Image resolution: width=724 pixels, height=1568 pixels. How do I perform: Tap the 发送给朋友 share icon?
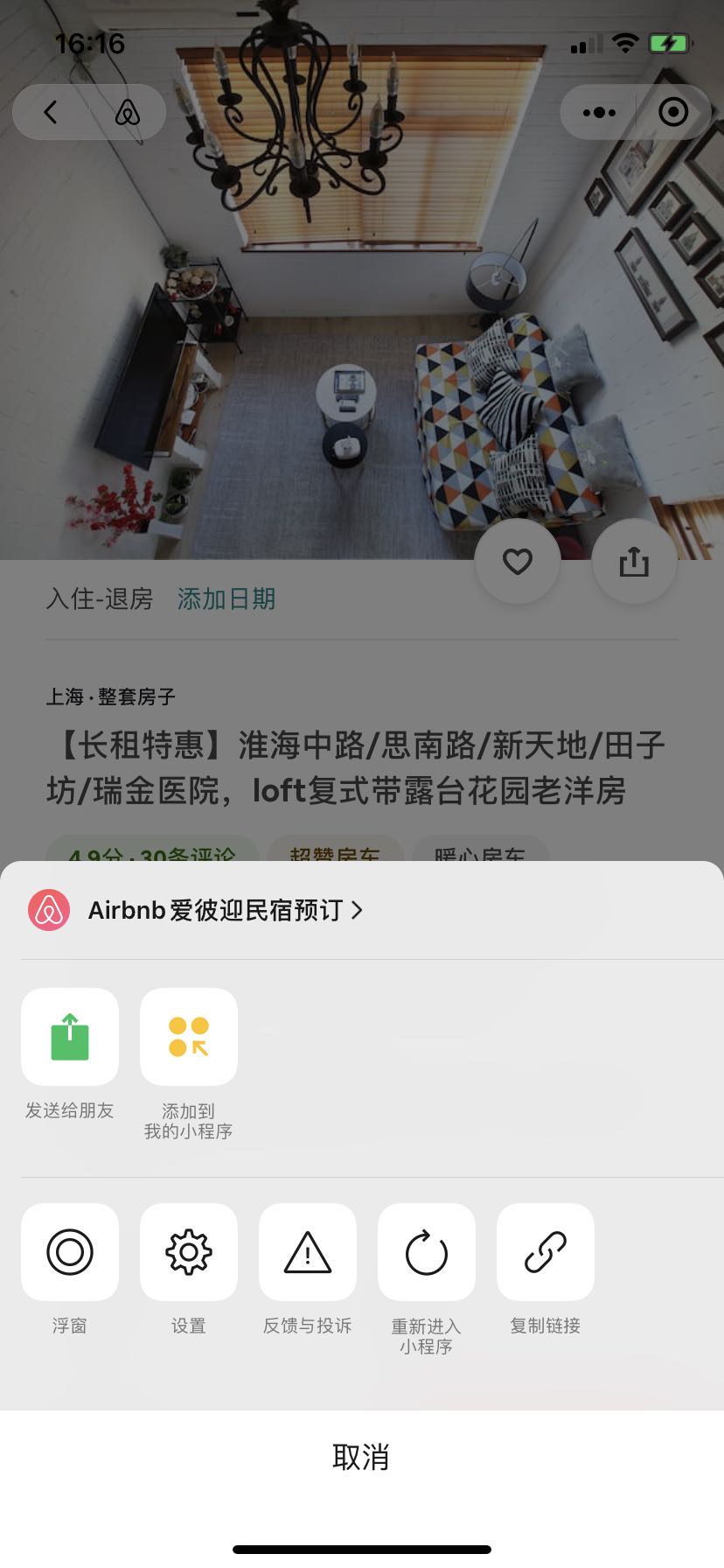tap(69, 1036)
